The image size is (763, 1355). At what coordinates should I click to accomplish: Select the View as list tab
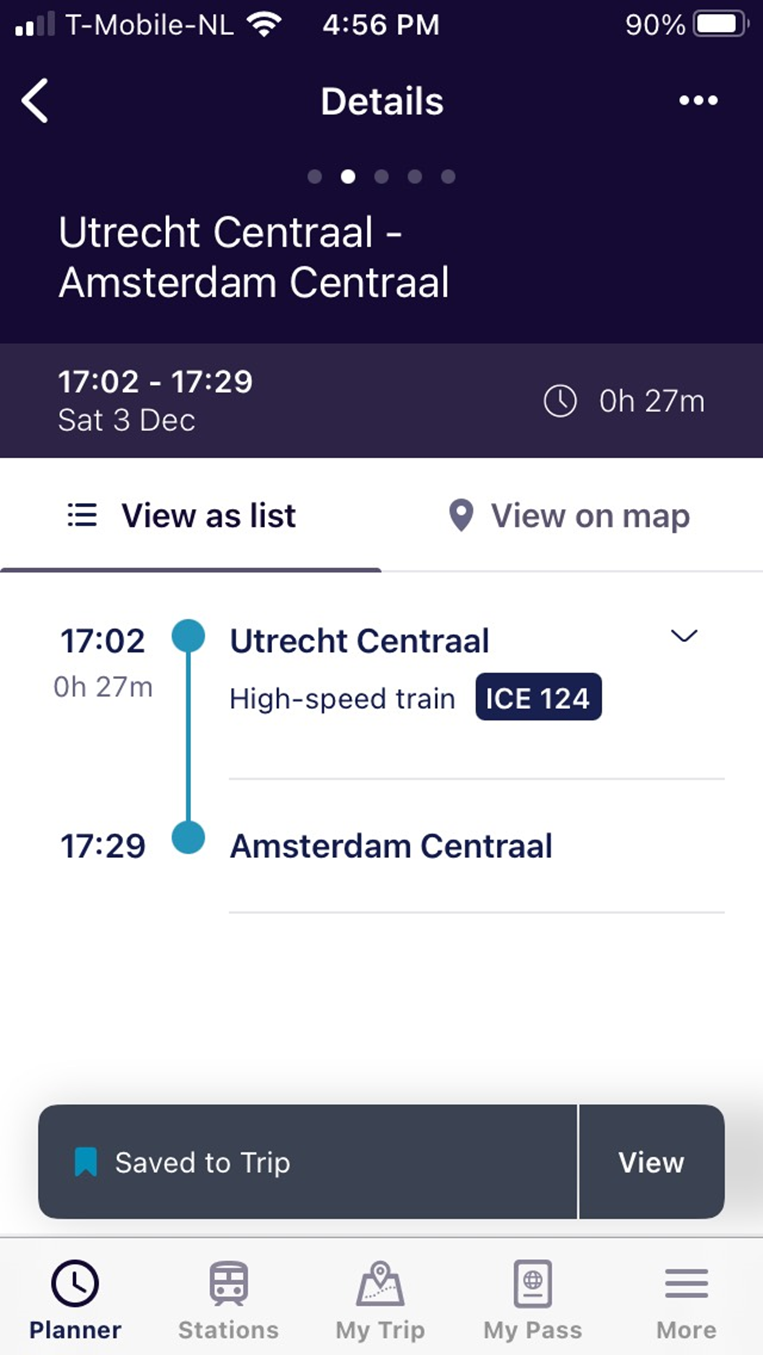point(182,516)
